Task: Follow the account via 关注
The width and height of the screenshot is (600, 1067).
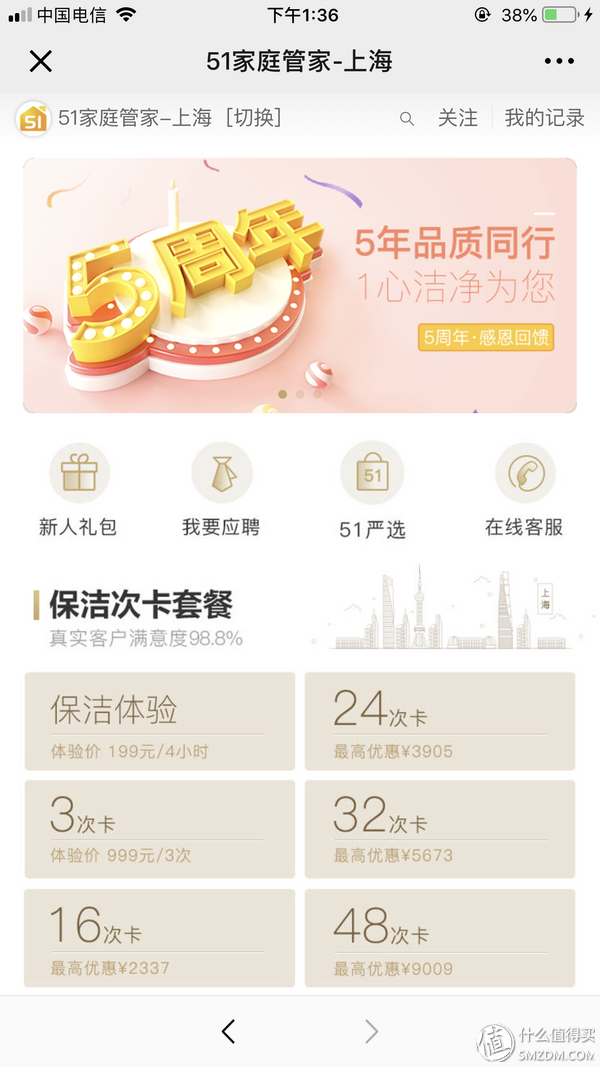Action: pos(457,118)
